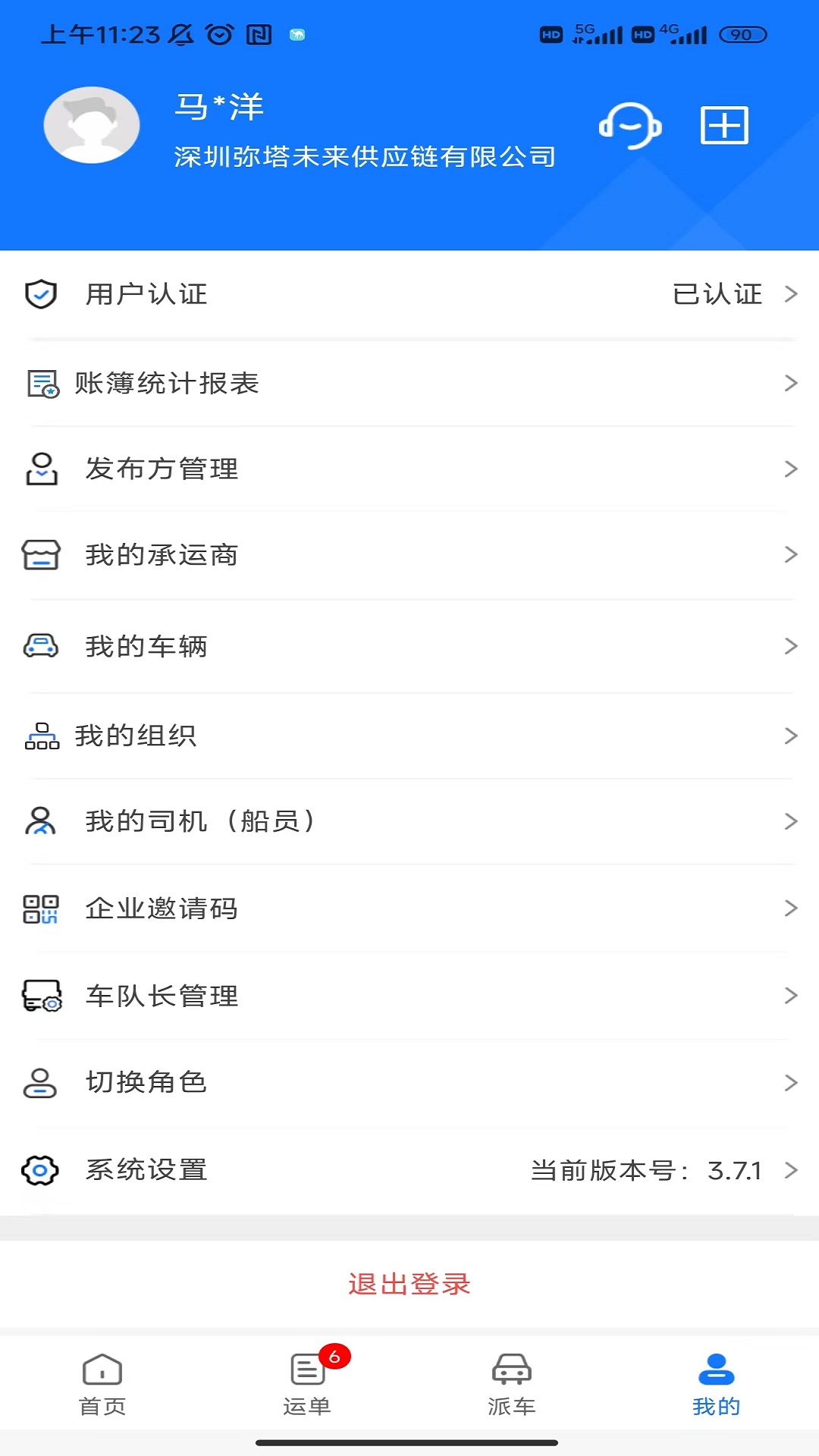Image resolution: width=819 pixels, height=1456 pixels.
Task: Tap the user avatar photo
Action: (x=92, y=124)
